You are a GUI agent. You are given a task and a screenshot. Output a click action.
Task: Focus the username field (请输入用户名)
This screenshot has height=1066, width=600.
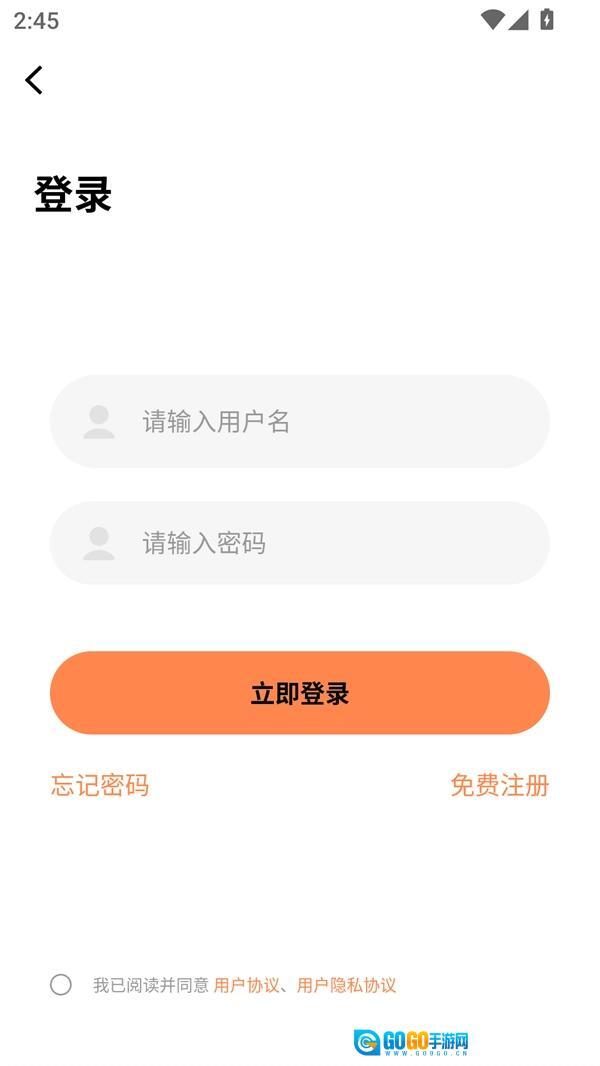[x=300, y=421]
